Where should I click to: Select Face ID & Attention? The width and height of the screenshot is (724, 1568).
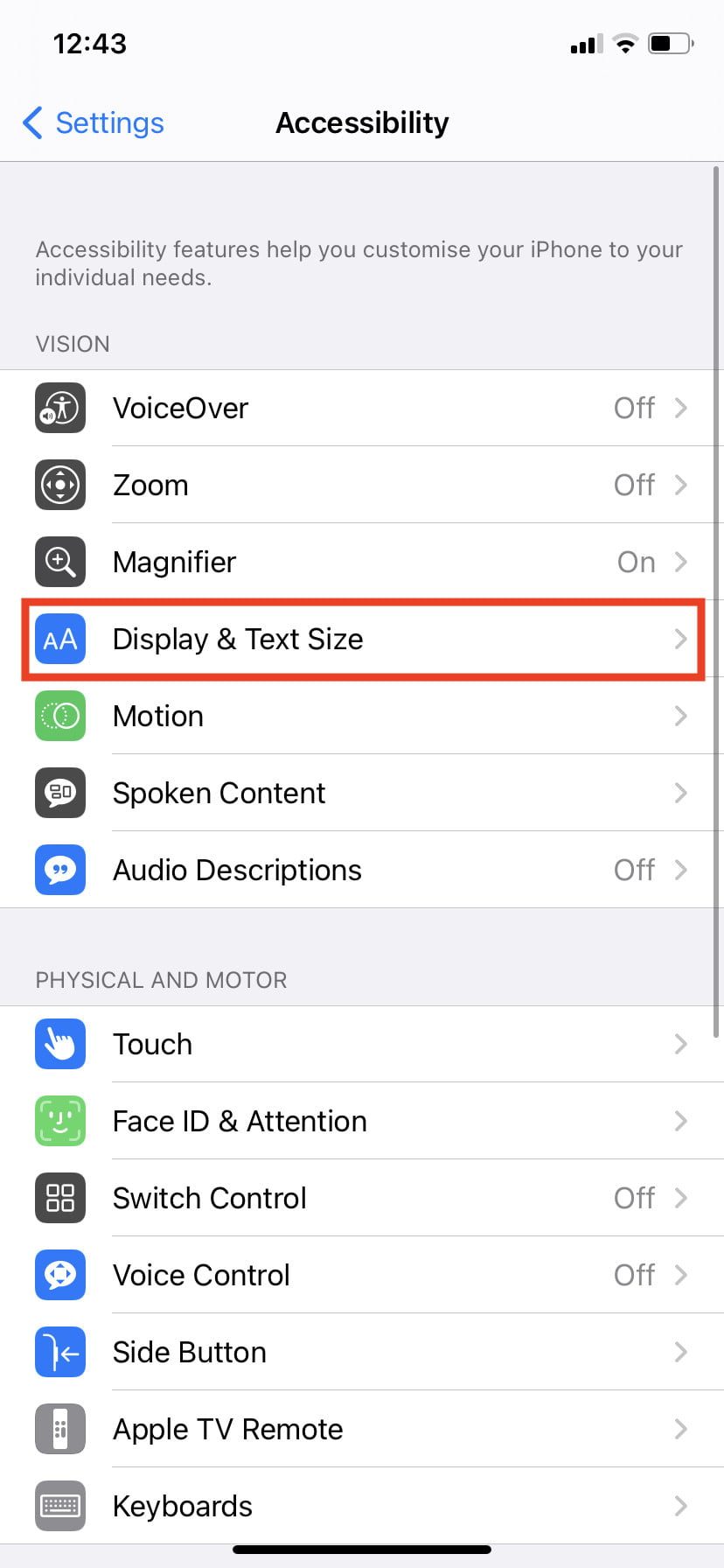362,1121
